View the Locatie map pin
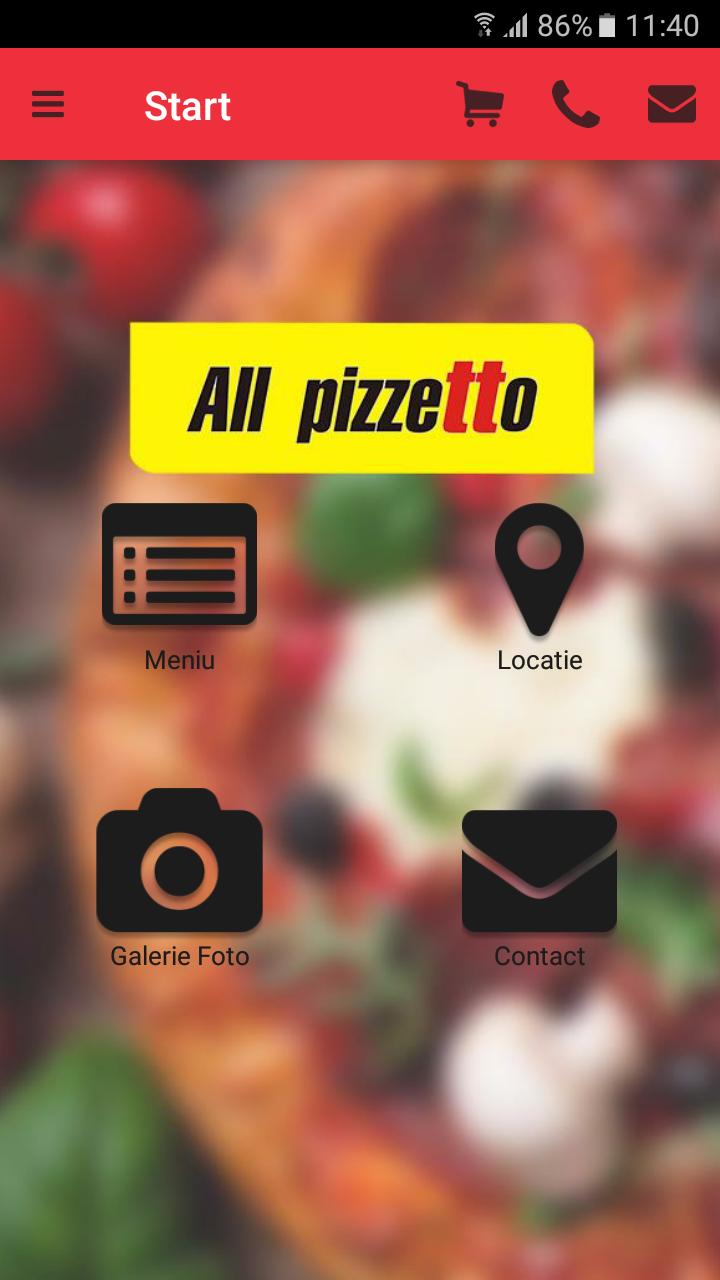Screen dimensions: 720x1280 [x=539, y=570]
